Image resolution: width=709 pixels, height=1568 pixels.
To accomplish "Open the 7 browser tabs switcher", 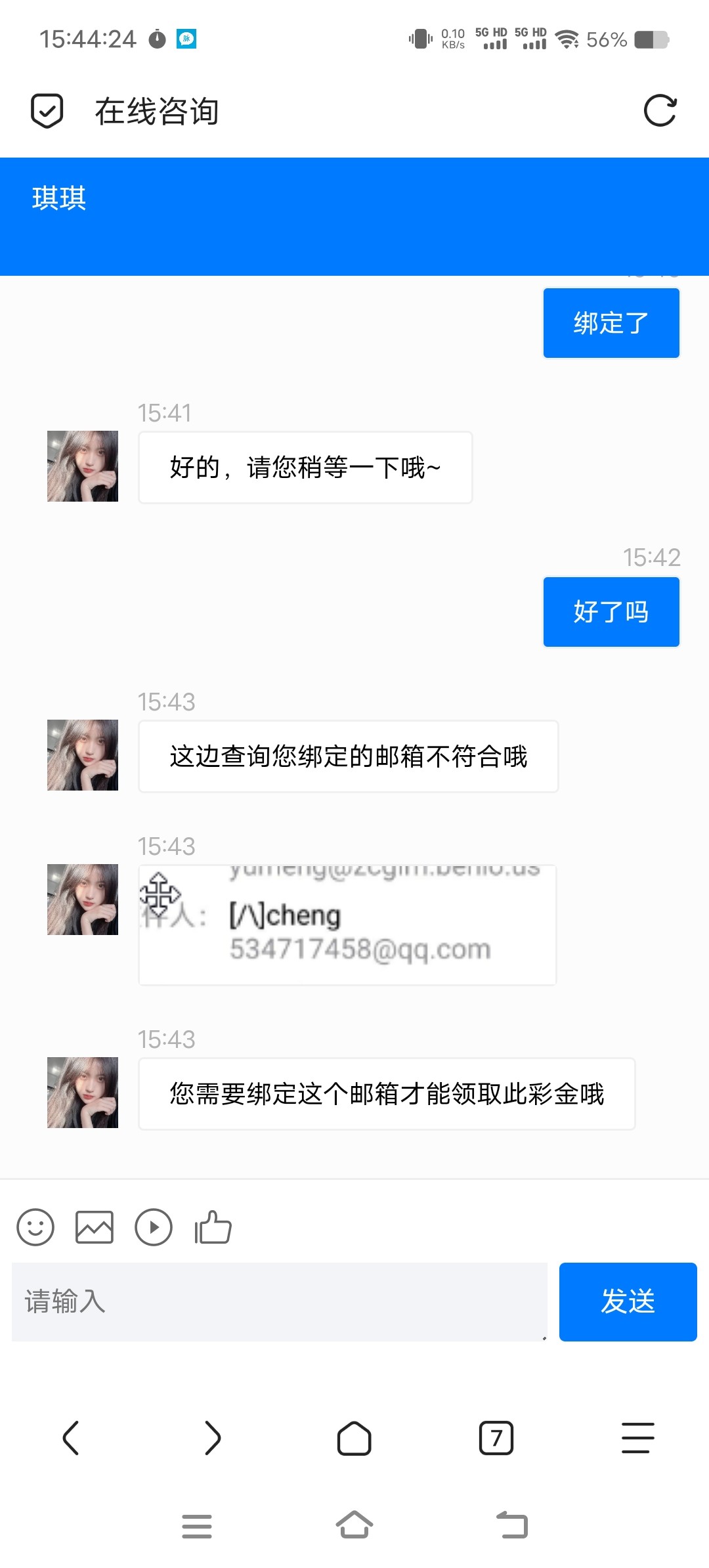I will click(x=496, y=1438).
